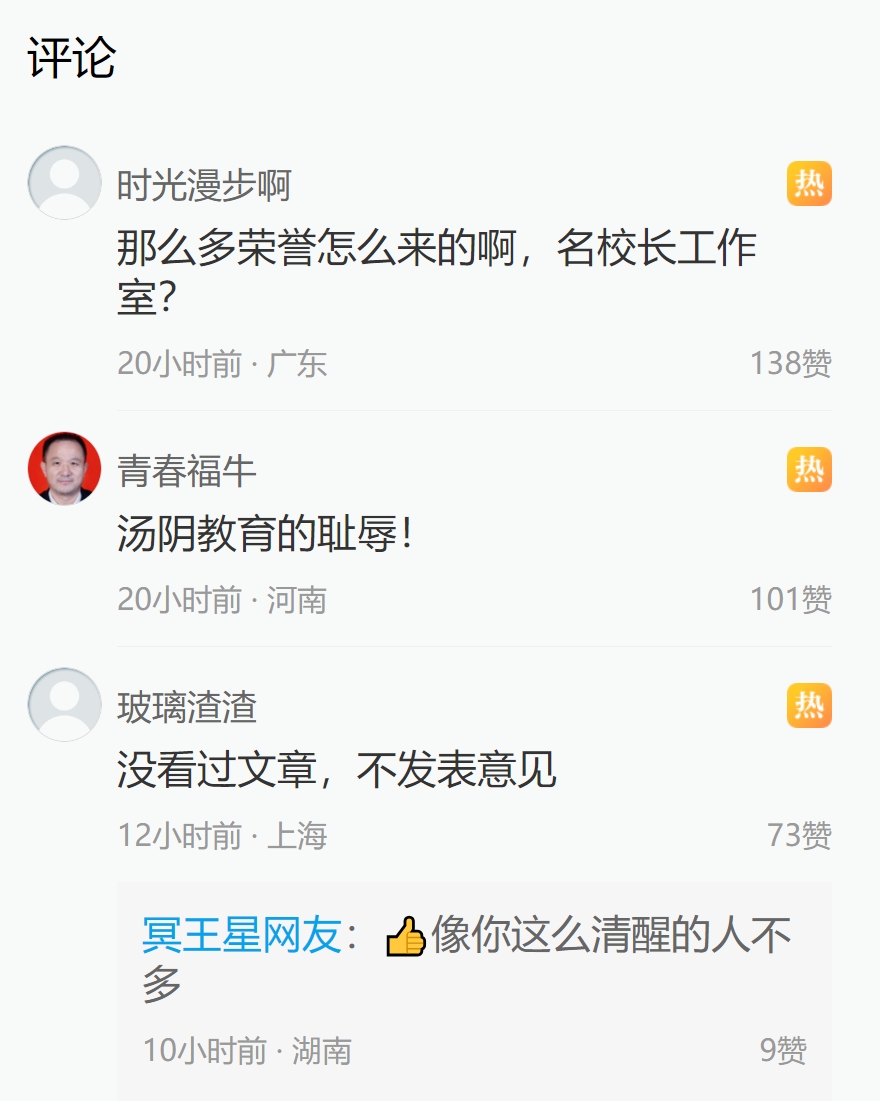880x1101 pixels.
Task: Open 青春福牛's profile photo
Action: [64, 469]
